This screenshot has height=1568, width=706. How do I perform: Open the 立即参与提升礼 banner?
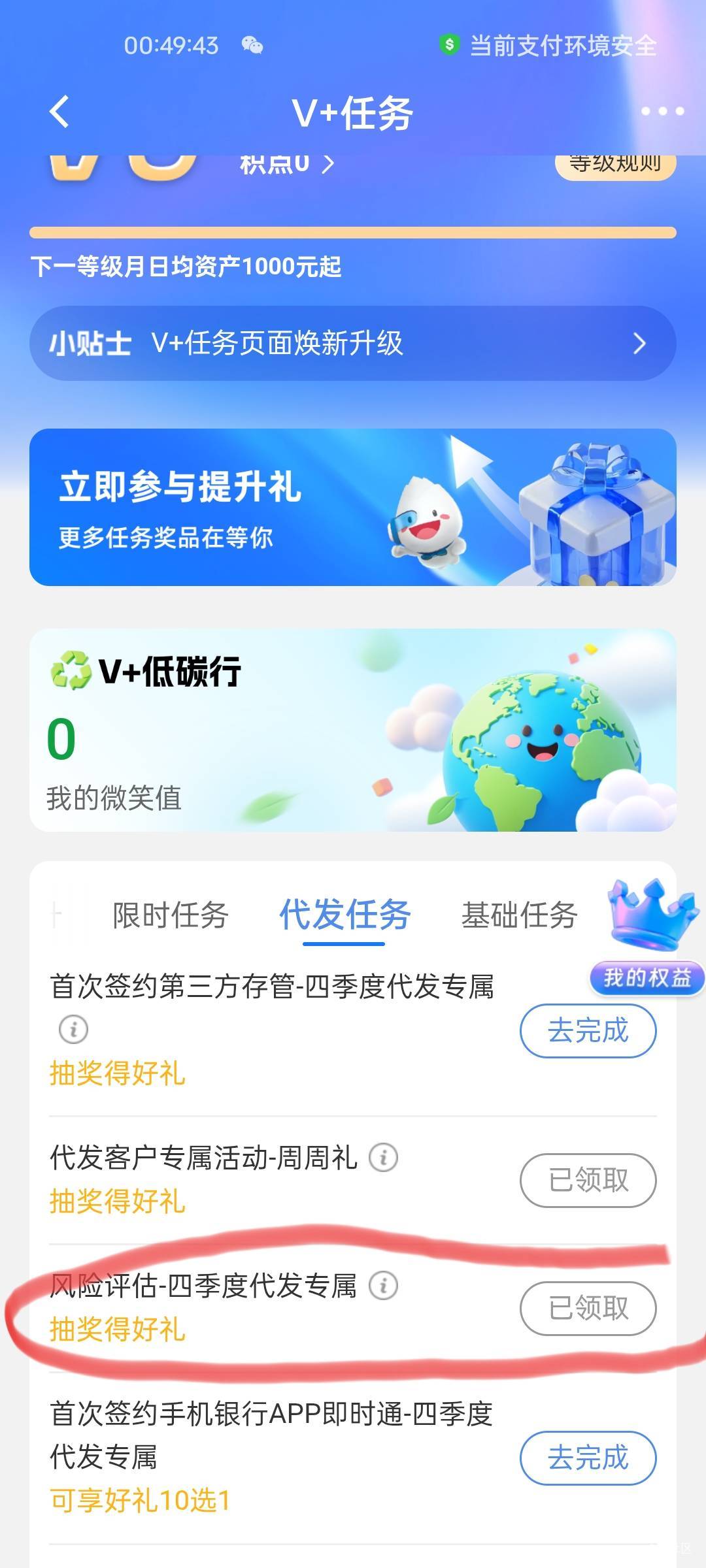[x=353, y=507]
